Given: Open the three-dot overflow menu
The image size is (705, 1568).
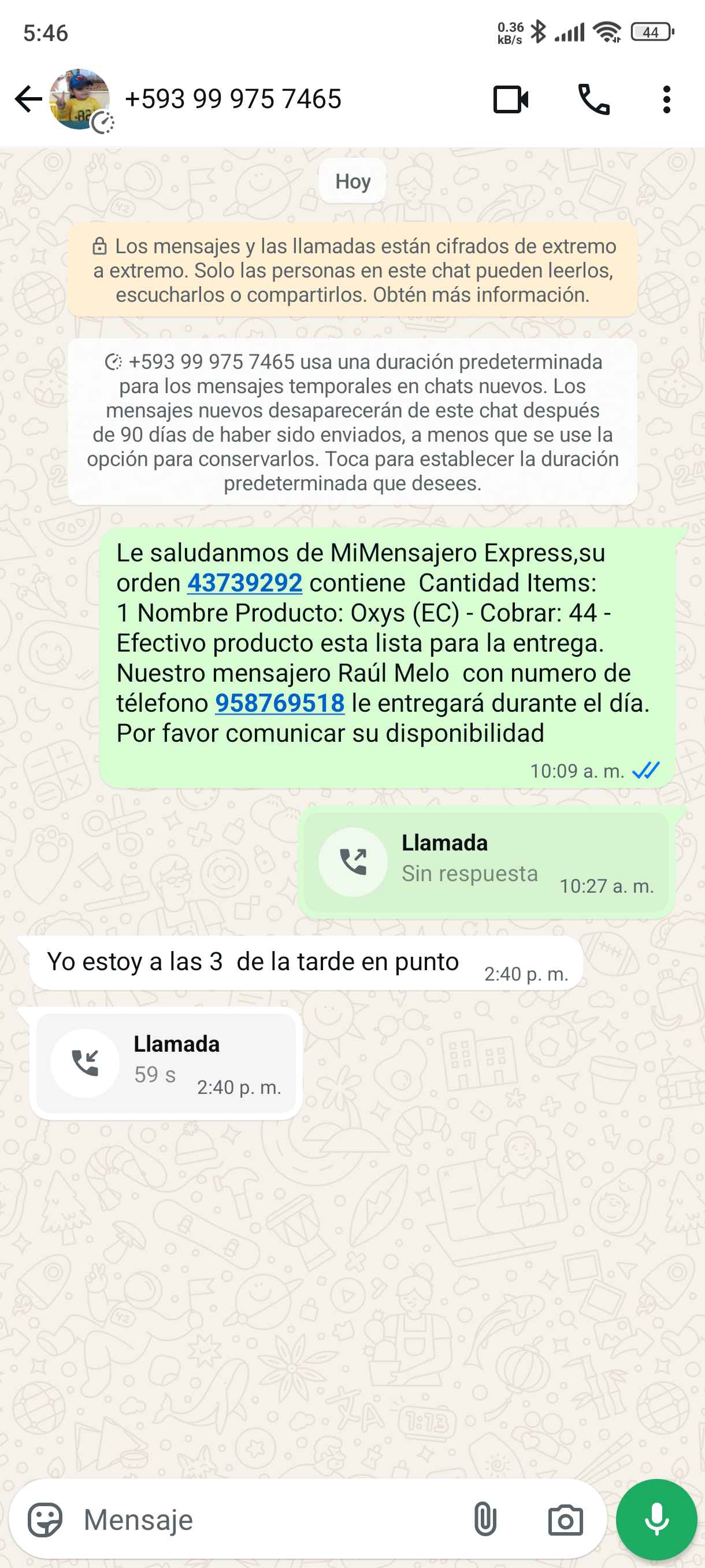Looking at the screenshot, I should pyautogui.click(x=667, y=99).
